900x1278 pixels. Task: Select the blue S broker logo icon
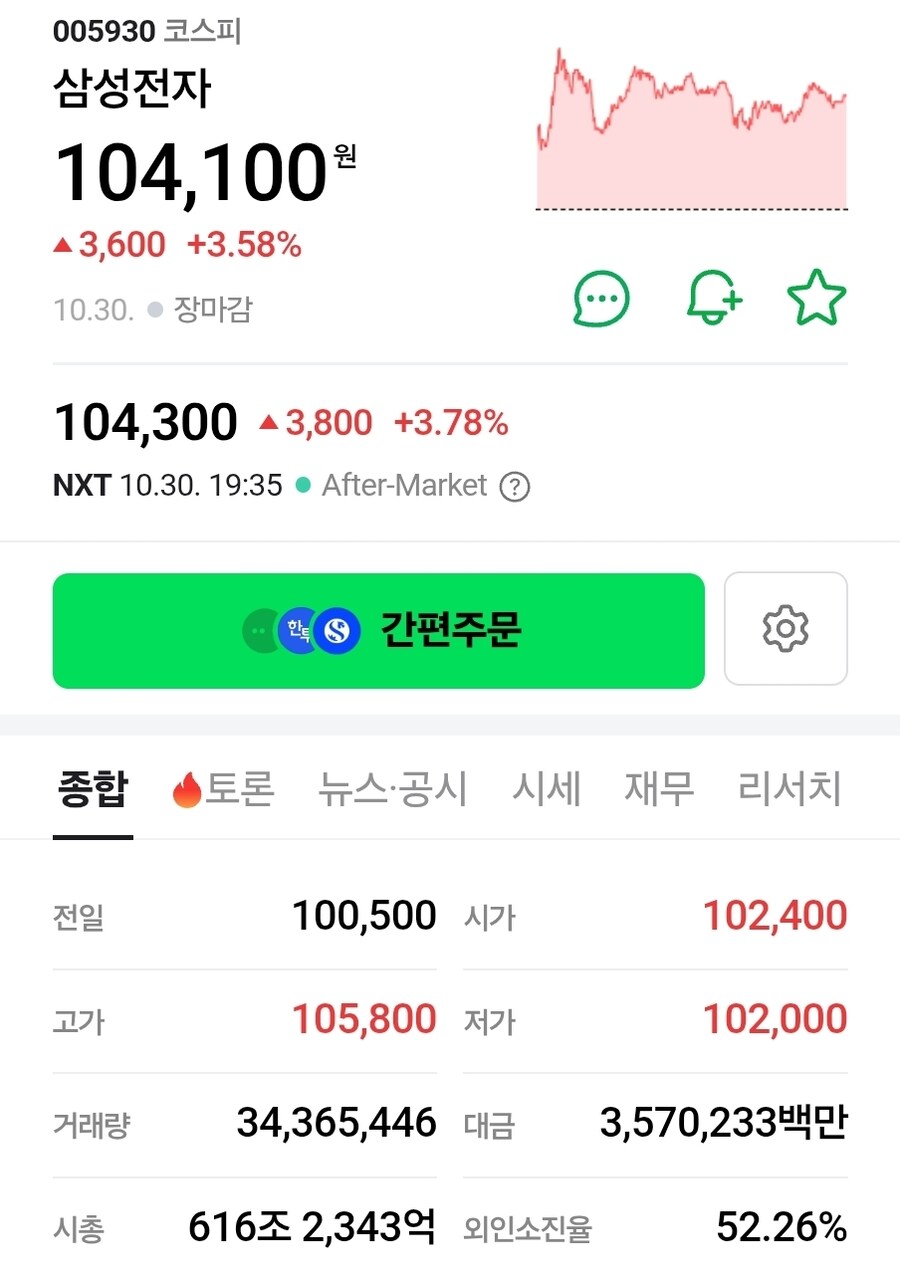[x=337, y=630]
